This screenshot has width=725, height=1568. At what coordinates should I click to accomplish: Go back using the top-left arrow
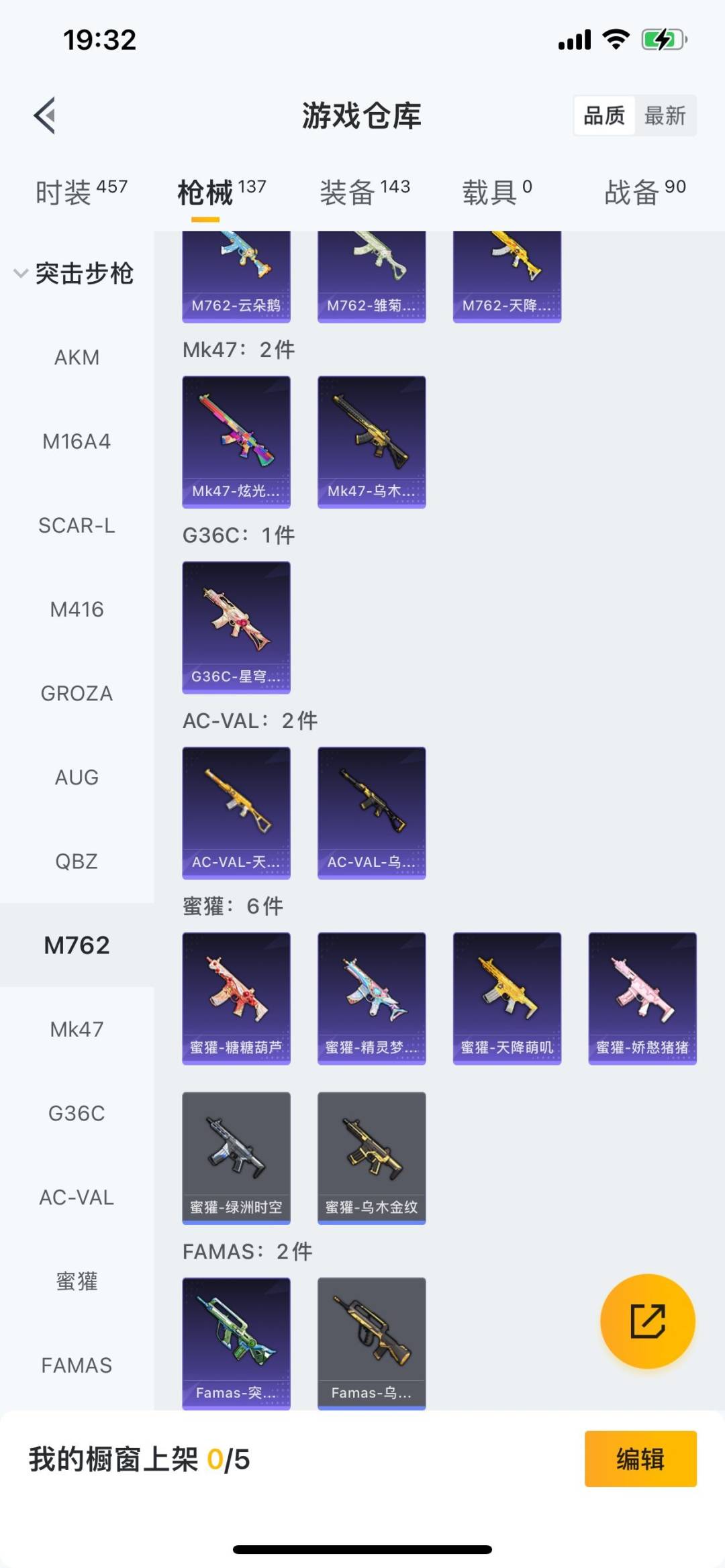45,115
